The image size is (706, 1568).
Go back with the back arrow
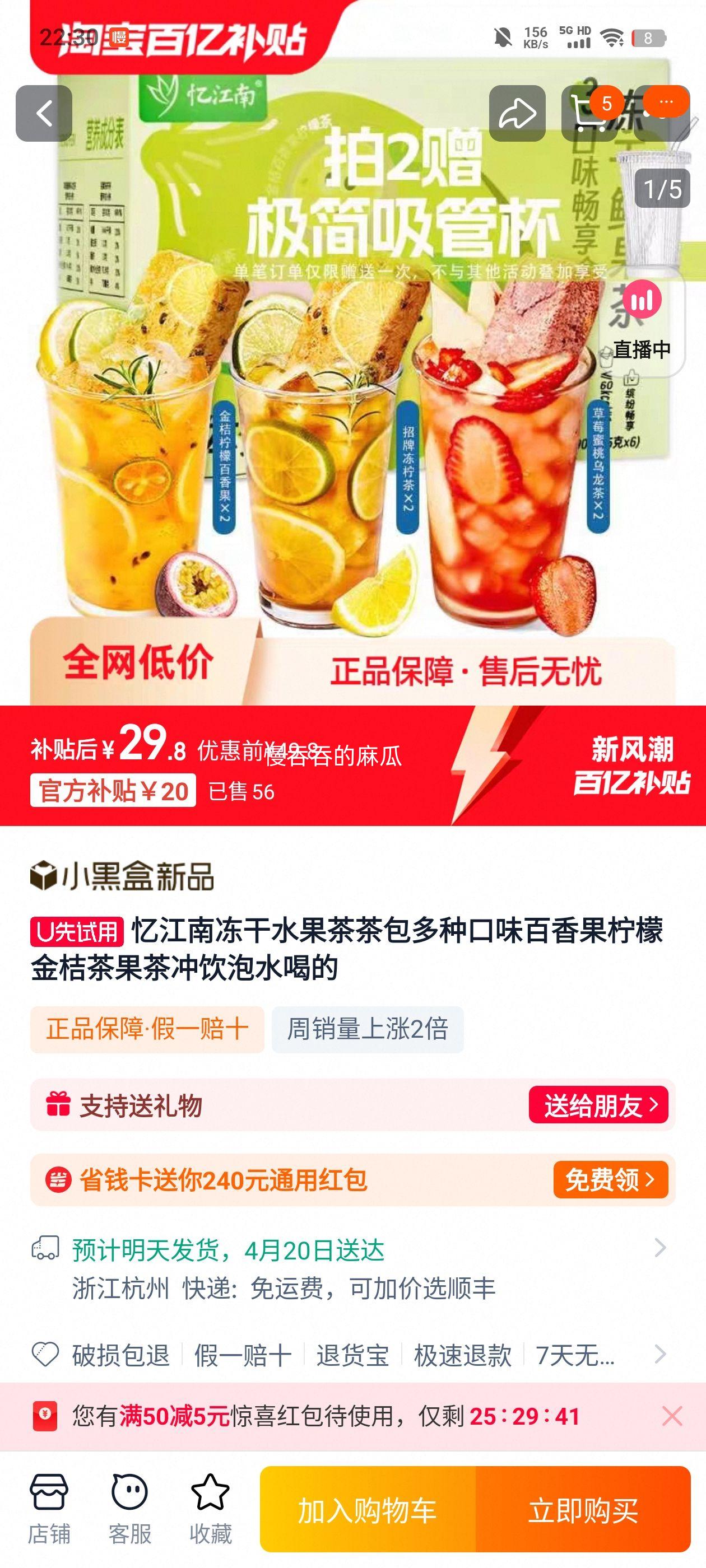44,113
